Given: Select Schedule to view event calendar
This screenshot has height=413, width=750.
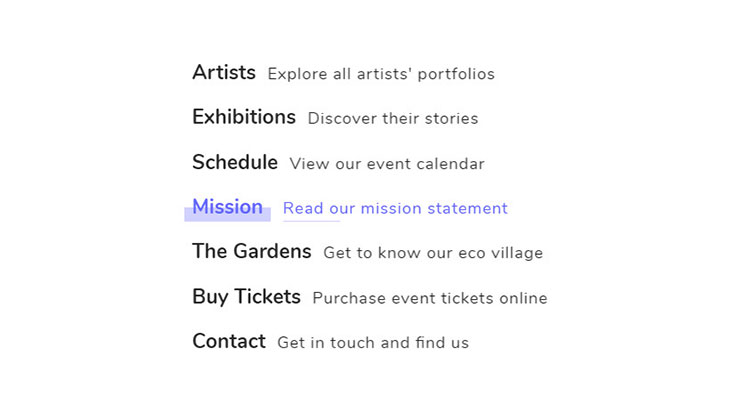Looking at the screenshot, I should click(235, 162).
